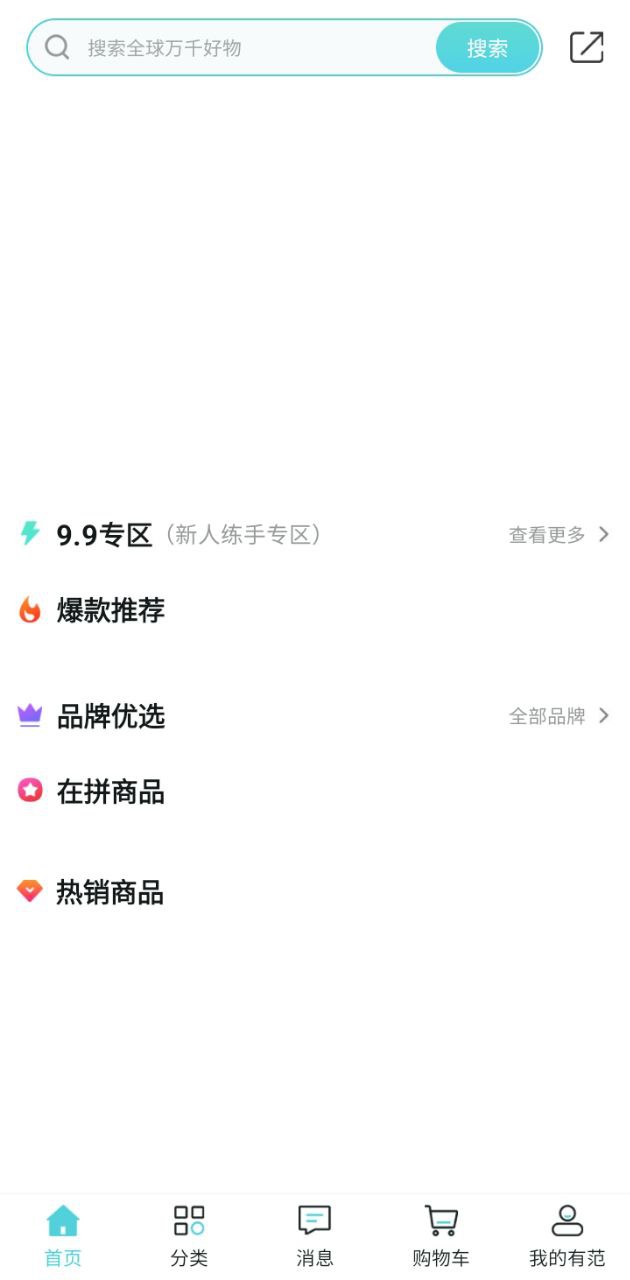Open the 购物车 tab
Image resolution: width=630 pixels, height=1280 pixels.
pos(441,1236)
